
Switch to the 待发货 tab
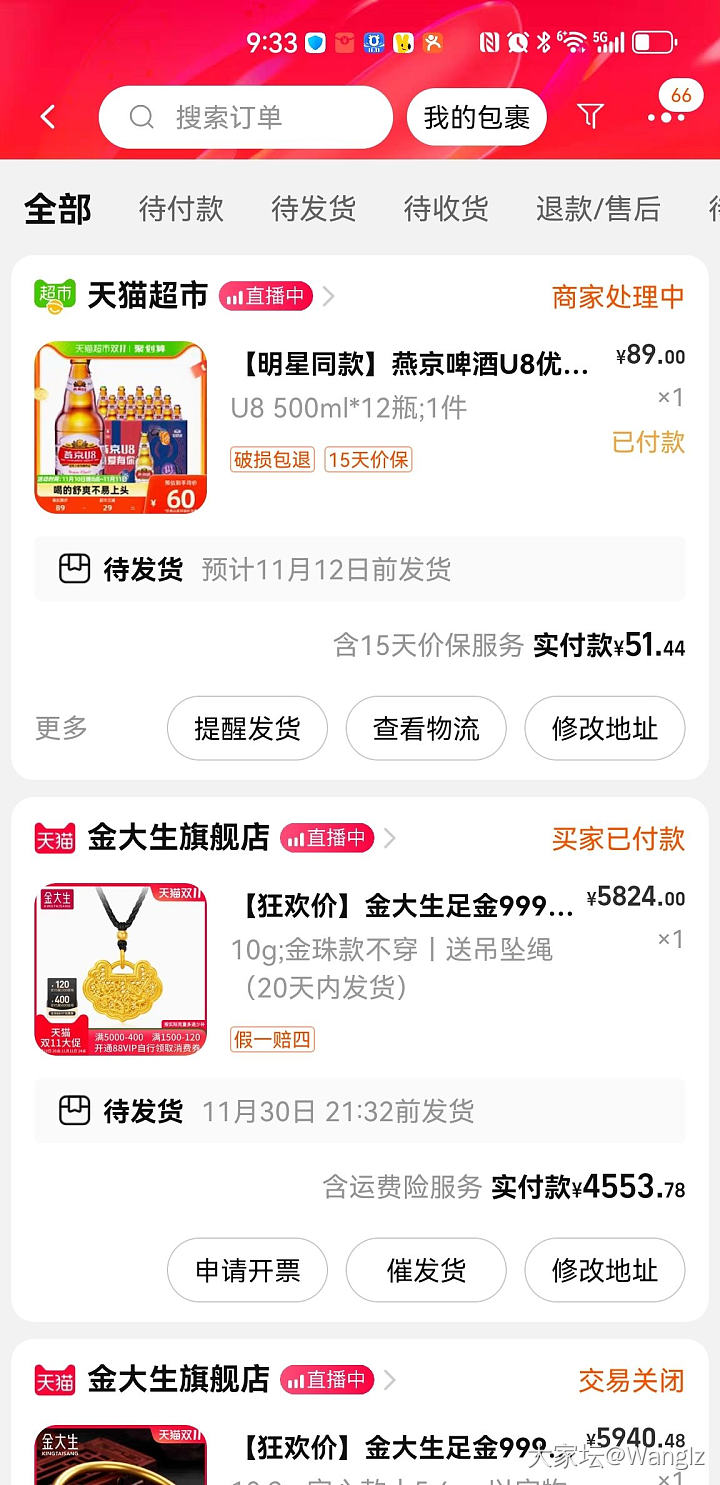pyautogui.click(x=313, y=208)
